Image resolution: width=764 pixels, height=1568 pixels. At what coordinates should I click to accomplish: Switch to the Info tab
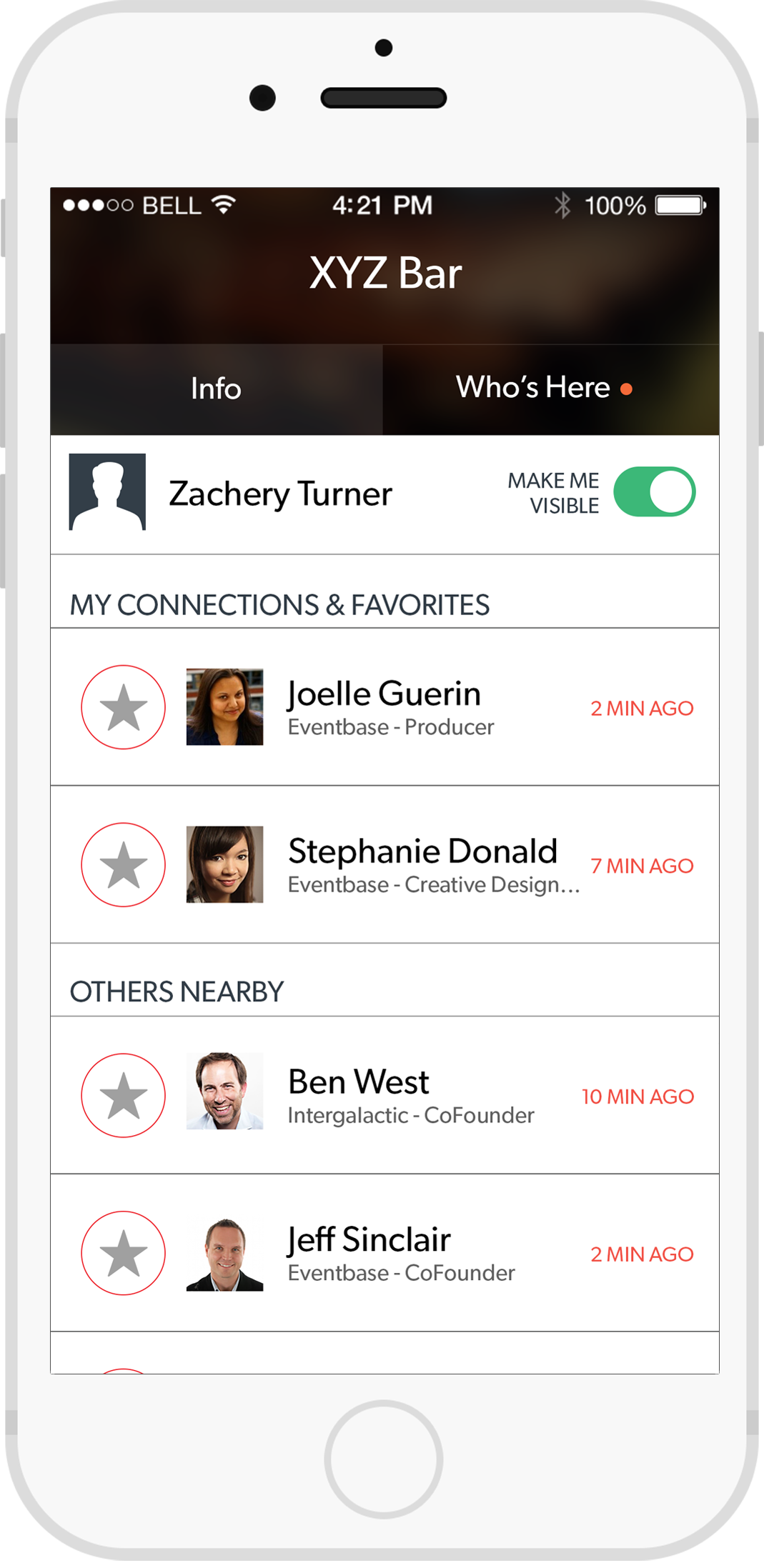click(216, 389)
